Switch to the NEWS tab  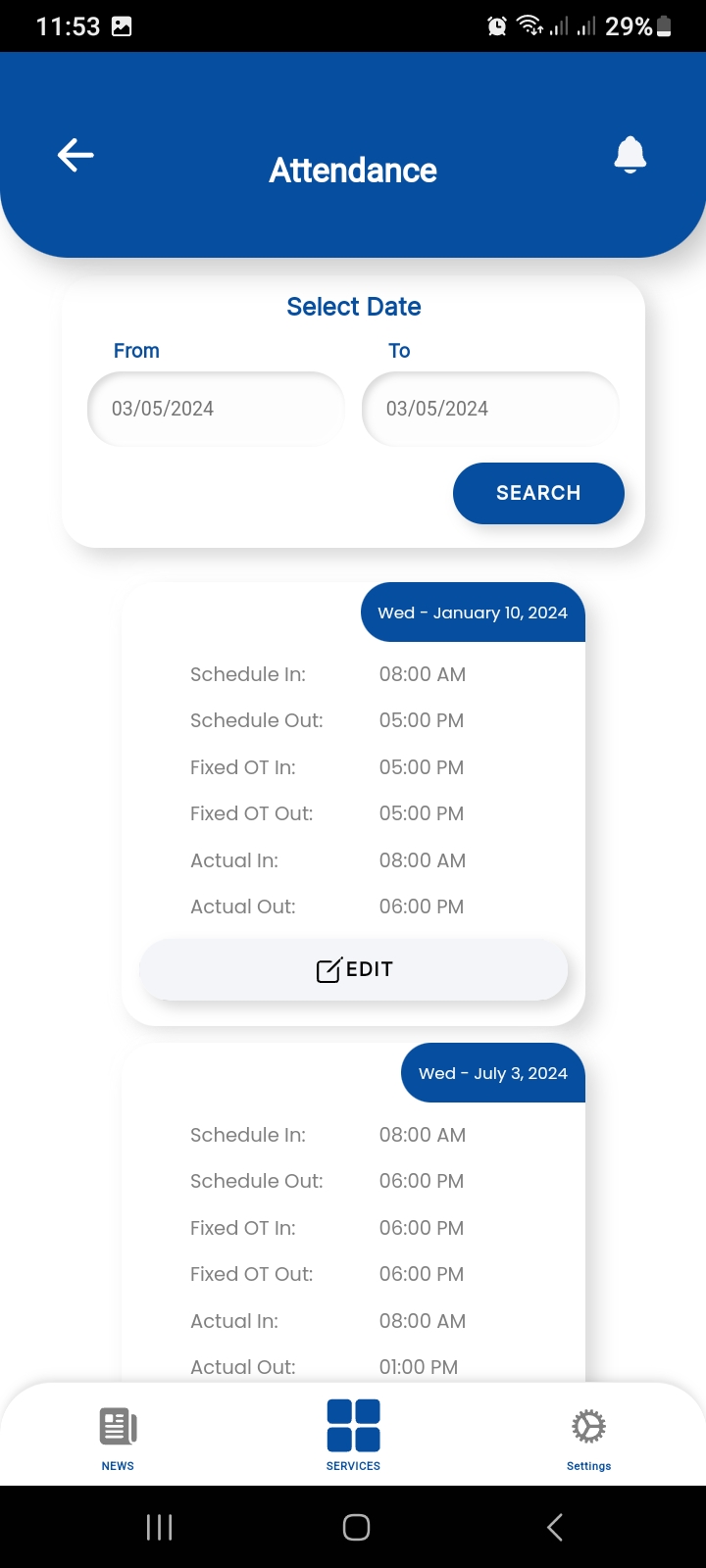pos(118,1437)
